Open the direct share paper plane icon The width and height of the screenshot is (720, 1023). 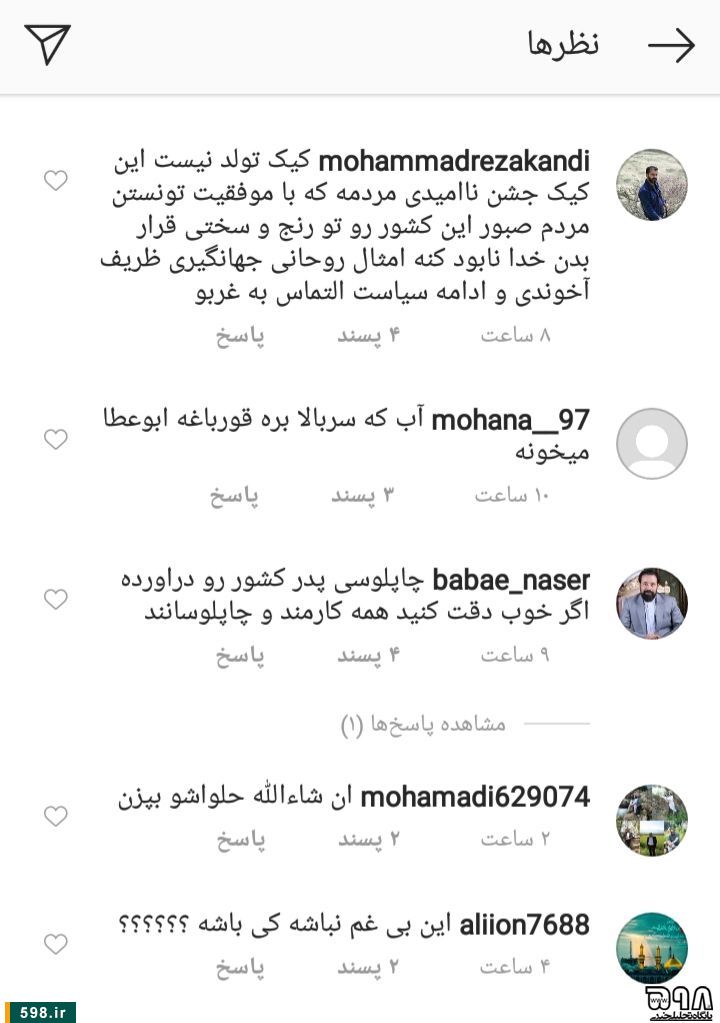coord(48,45)
